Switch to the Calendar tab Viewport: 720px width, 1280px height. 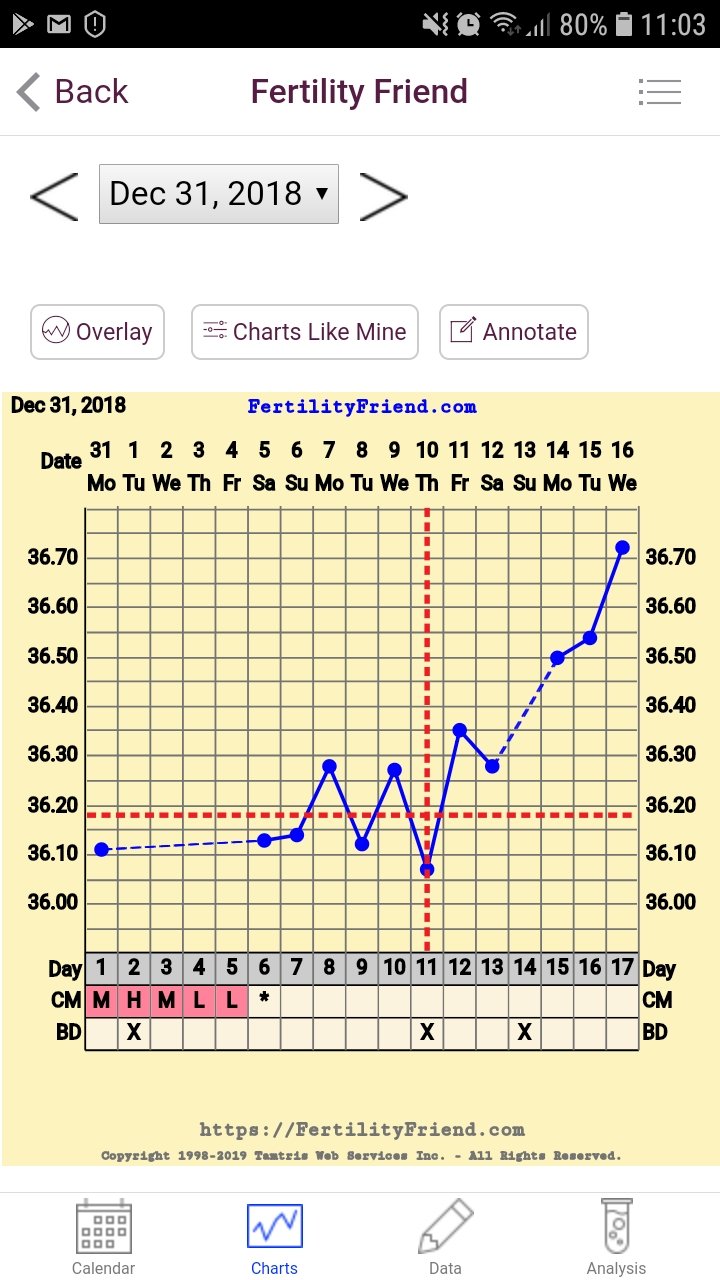103,1238
